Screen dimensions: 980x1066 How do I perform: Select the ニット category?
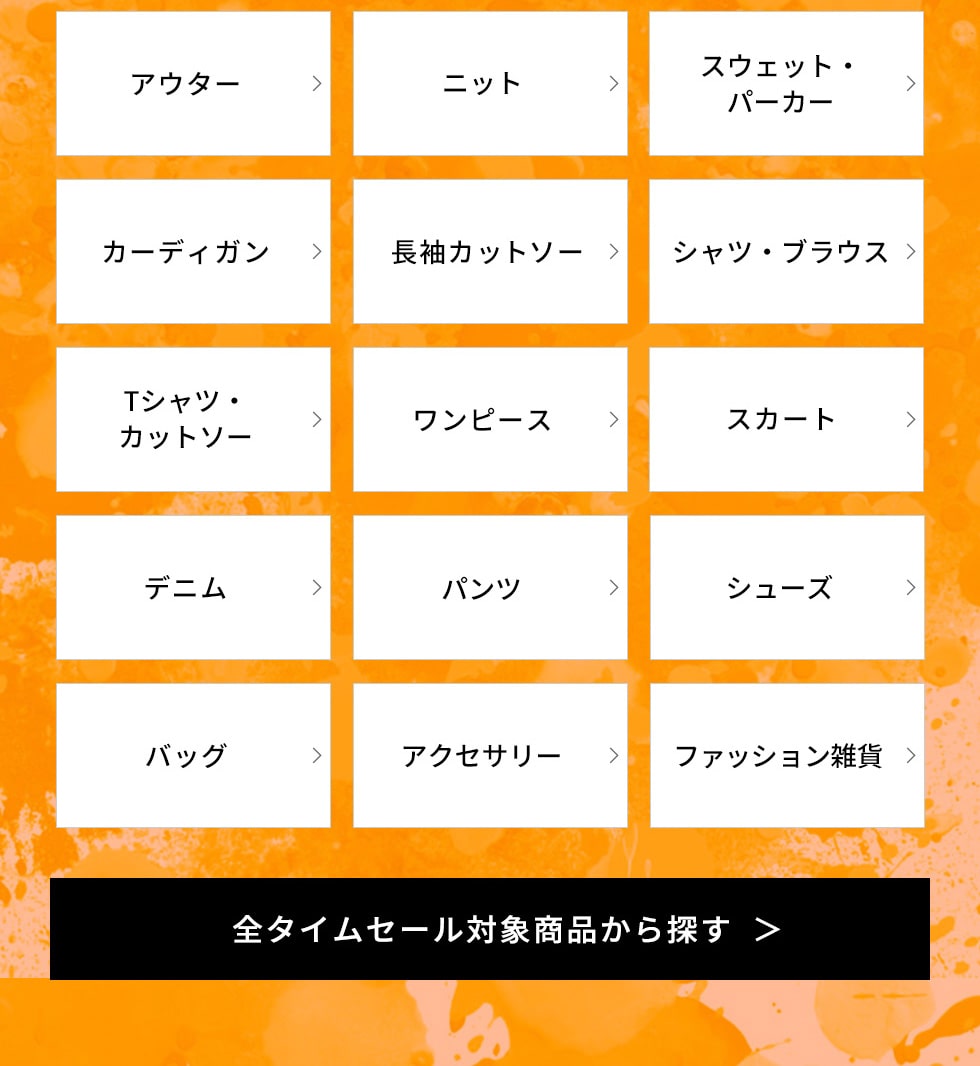(490, 84)
